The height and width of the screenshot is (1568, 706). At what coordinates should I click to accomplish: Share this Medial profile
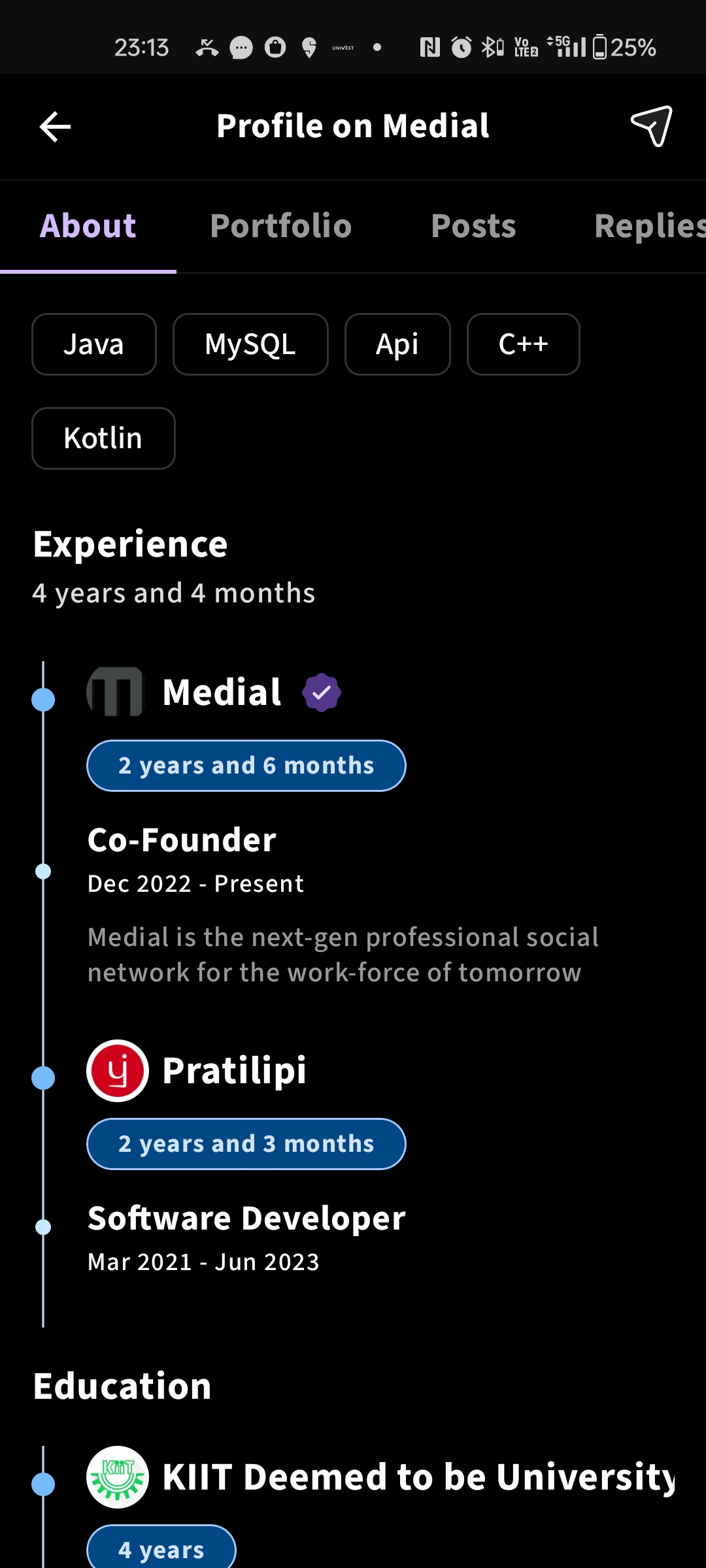coord(651,126)
